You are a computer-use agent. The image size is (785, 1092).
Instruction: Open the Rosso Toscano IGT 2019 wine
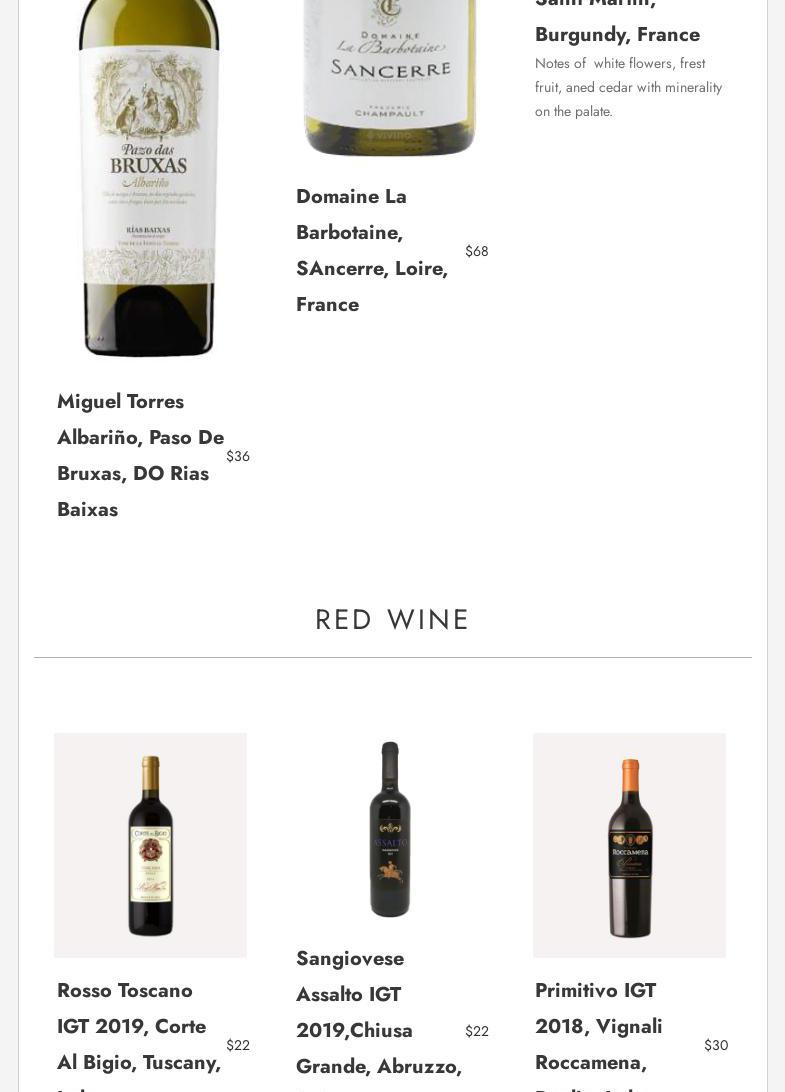coord(138,1026)
